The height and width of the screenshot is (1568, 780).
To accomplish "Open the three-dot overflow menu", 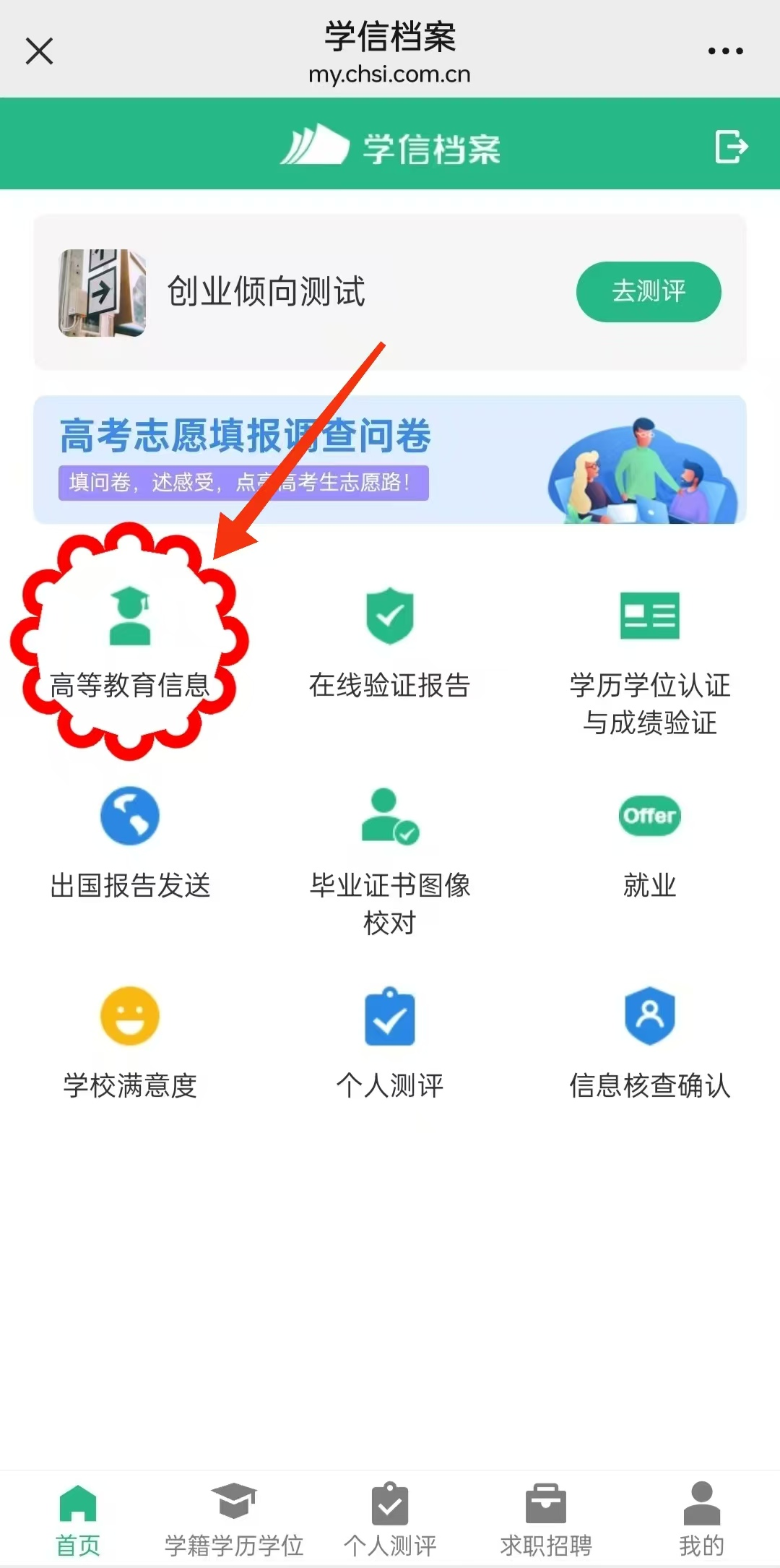I will (725, 51).
